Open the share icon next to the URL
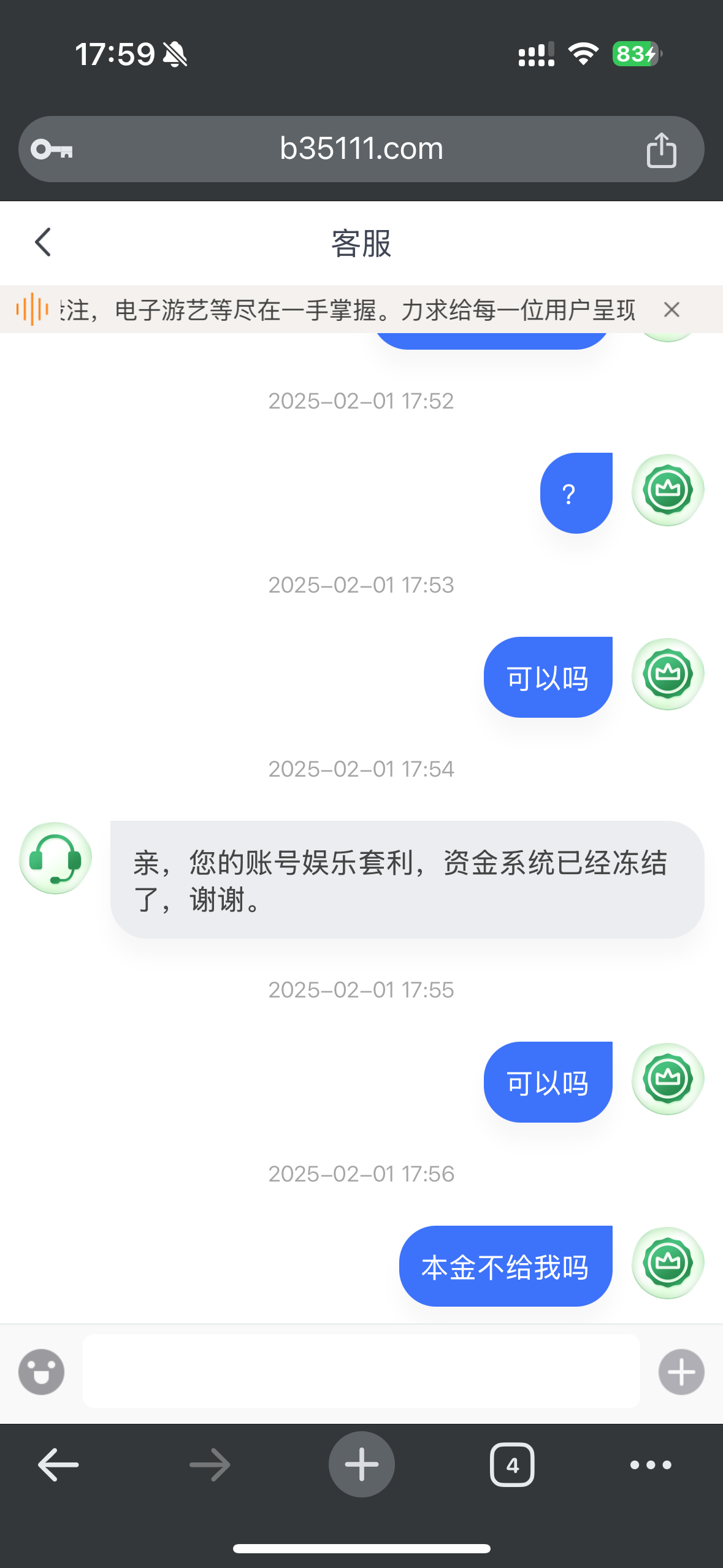Screen dimensions: 723x1568 [661, 148]
